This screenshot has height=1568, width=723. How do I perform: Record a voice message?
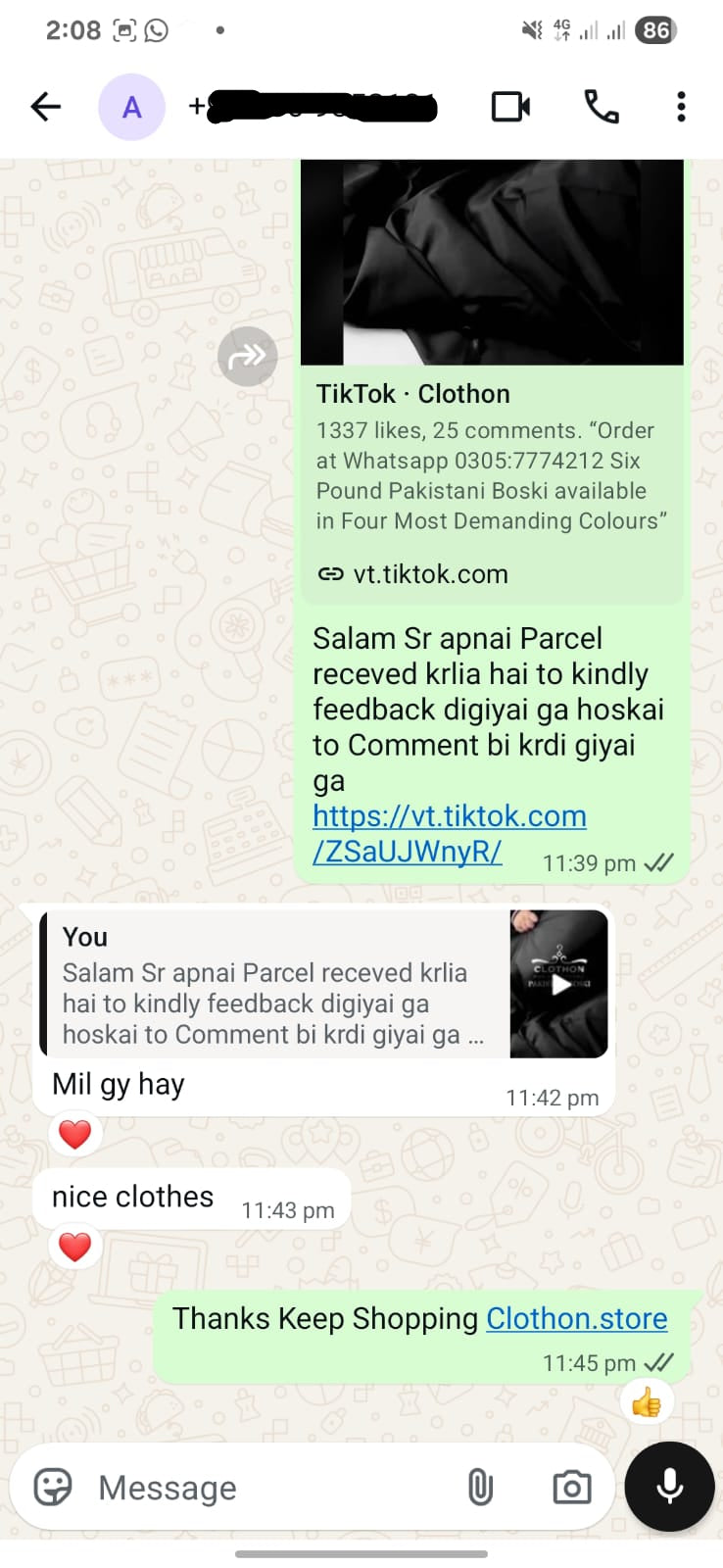(670, 1487)
